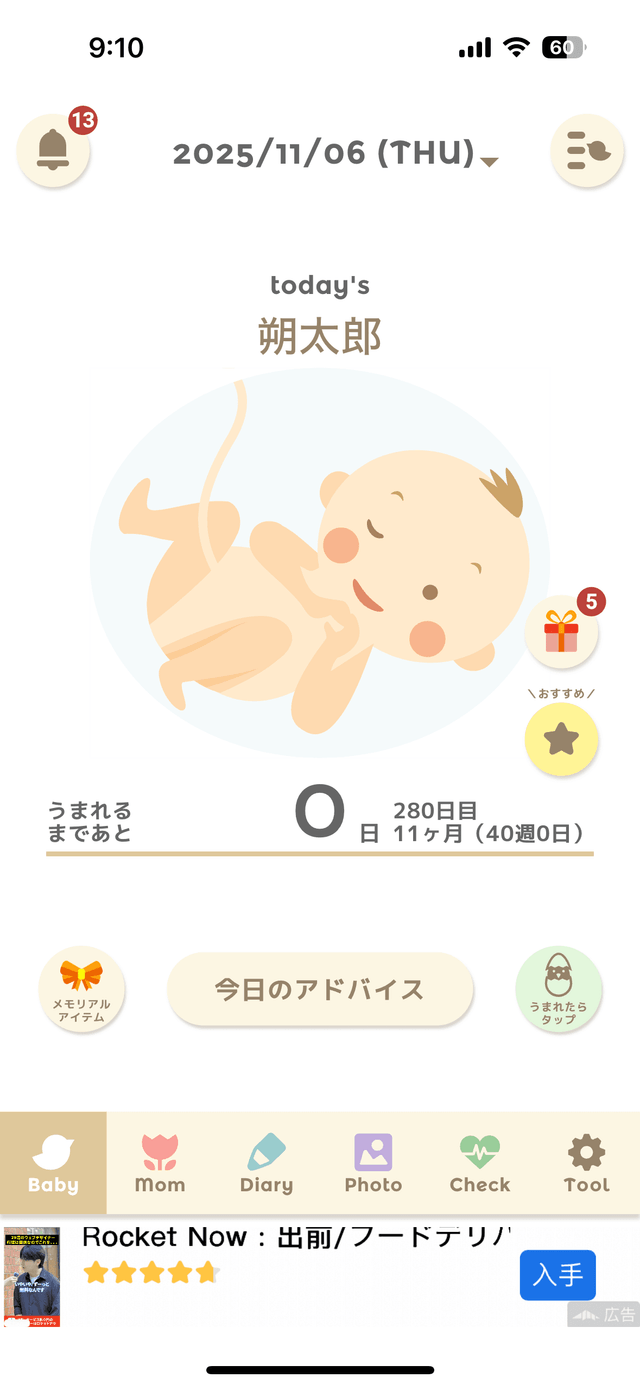Open the Tool tab
Viewport: 640px width, 1387px height.
pos(586,1163)
